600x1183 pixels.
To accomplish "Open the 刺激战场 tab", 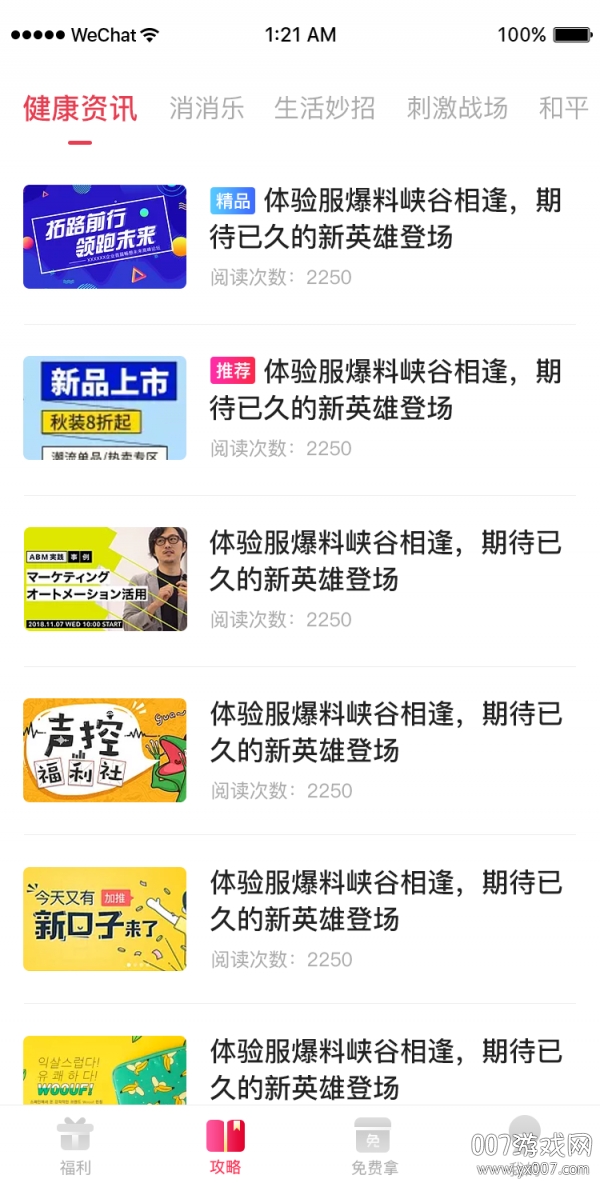I will click(x=457, y=108).
